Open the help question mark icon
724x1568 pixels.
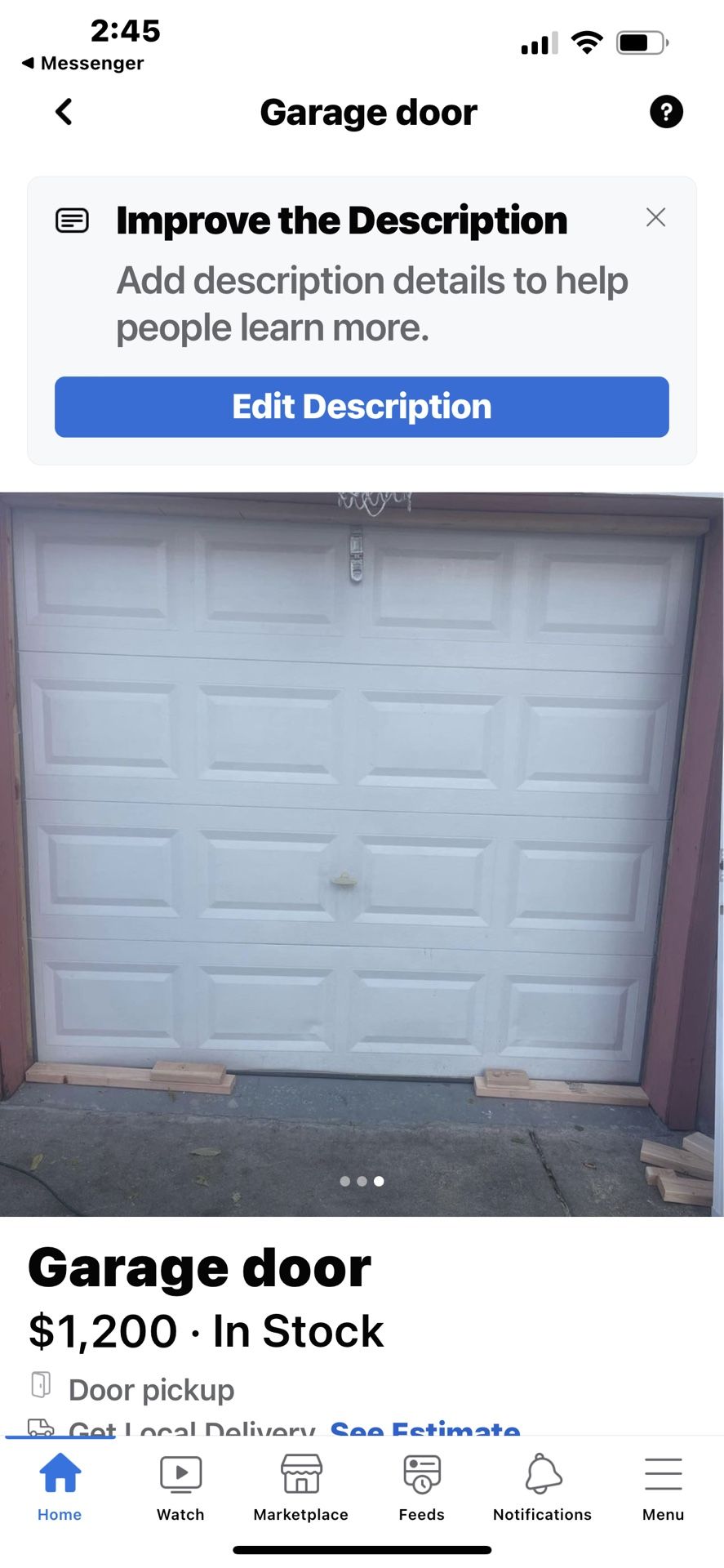click(667, 112)
